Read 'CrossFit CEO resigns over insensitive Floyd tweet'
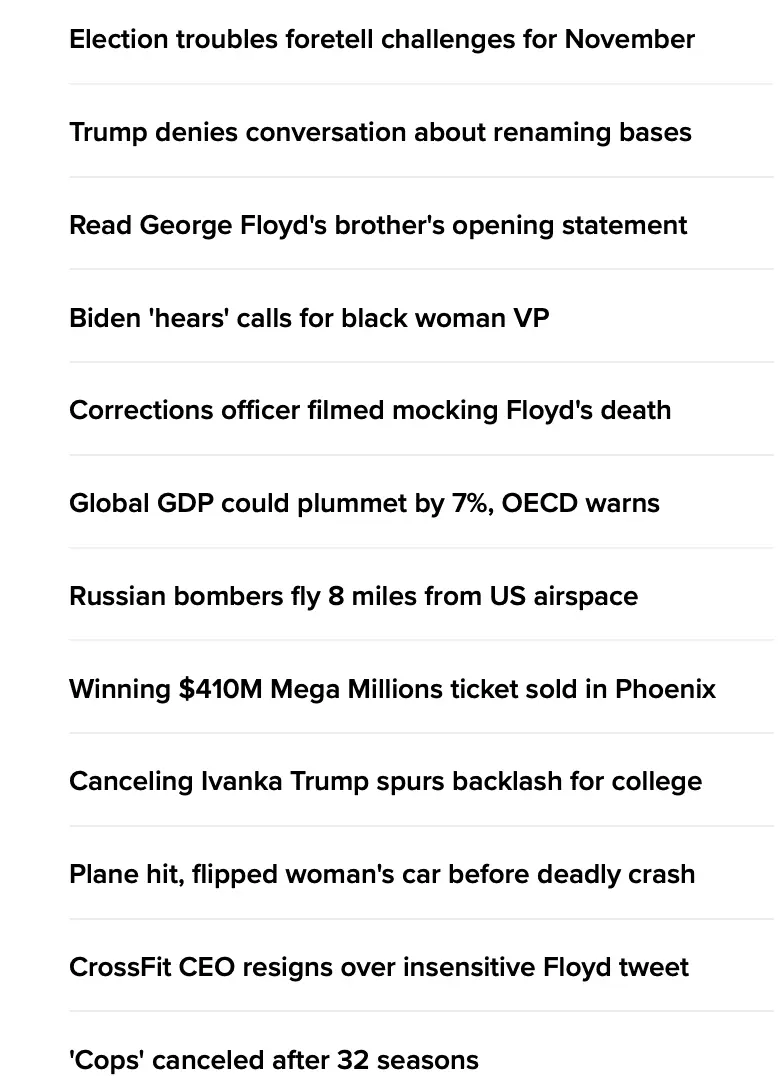This screenshot has height=1086, width=778. point(379,968)
